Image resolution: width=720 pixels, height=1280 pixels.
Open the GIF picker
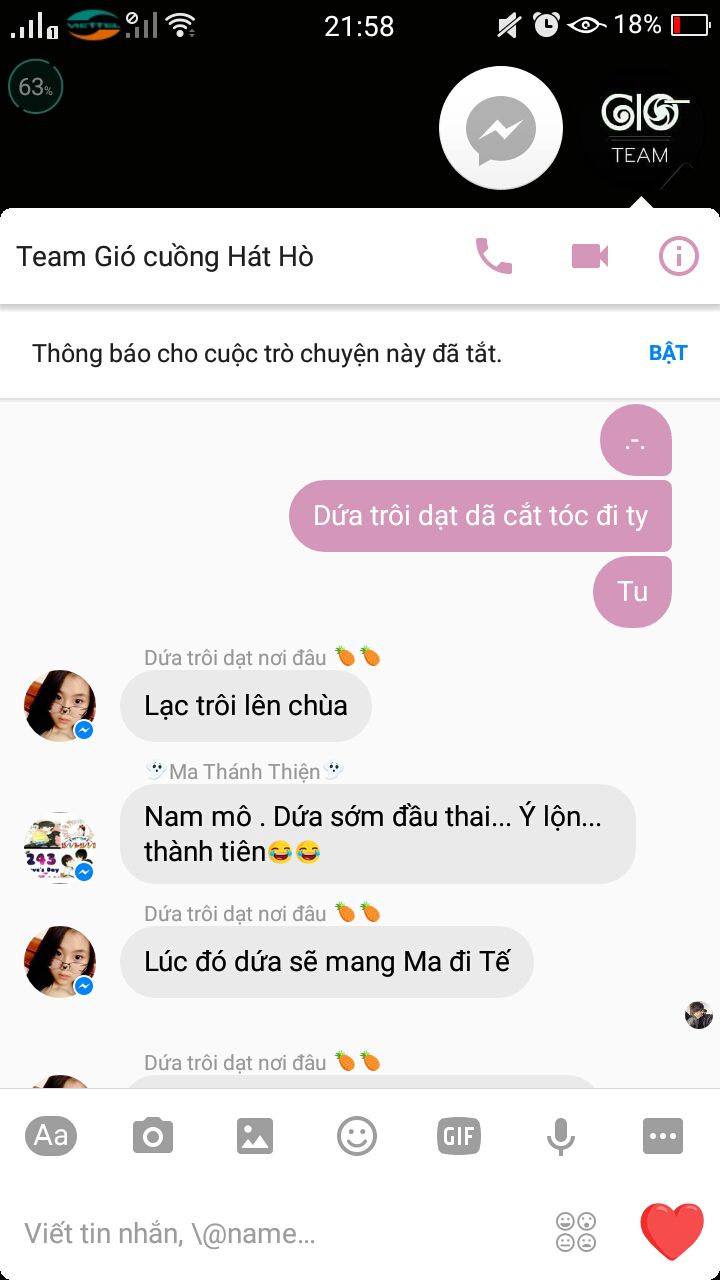459,1136
